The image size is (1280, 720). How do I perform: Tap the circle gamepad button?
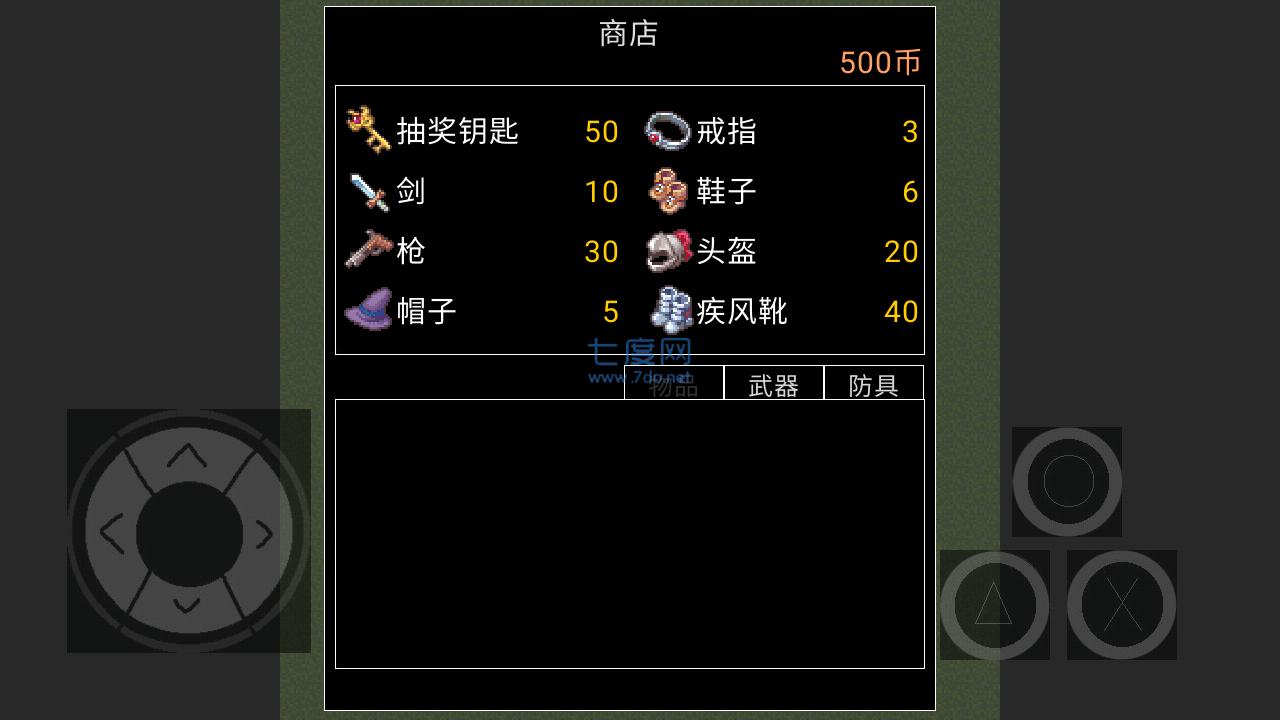[1067, 482]
